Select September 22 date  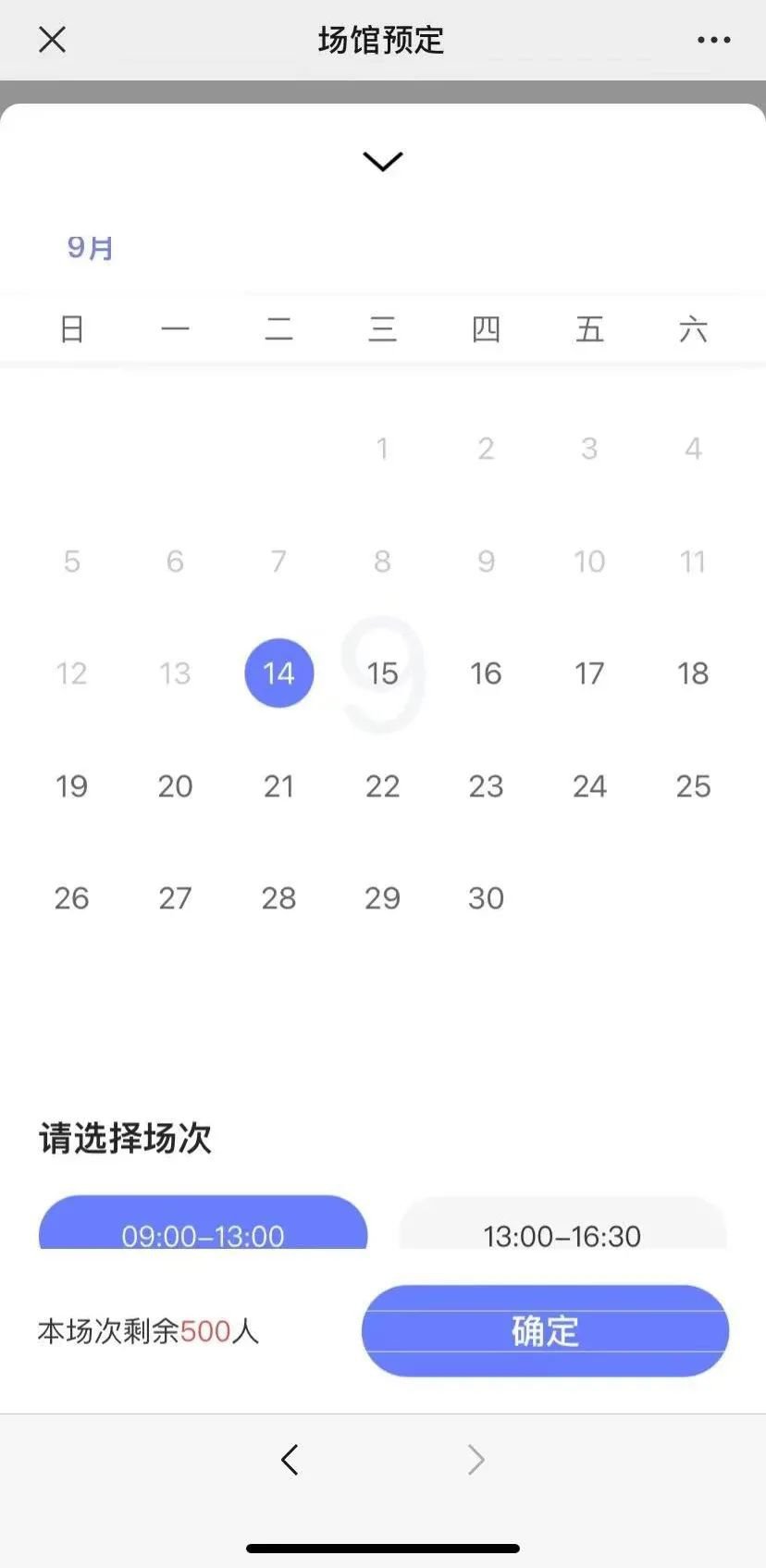[x=382, y=786]
